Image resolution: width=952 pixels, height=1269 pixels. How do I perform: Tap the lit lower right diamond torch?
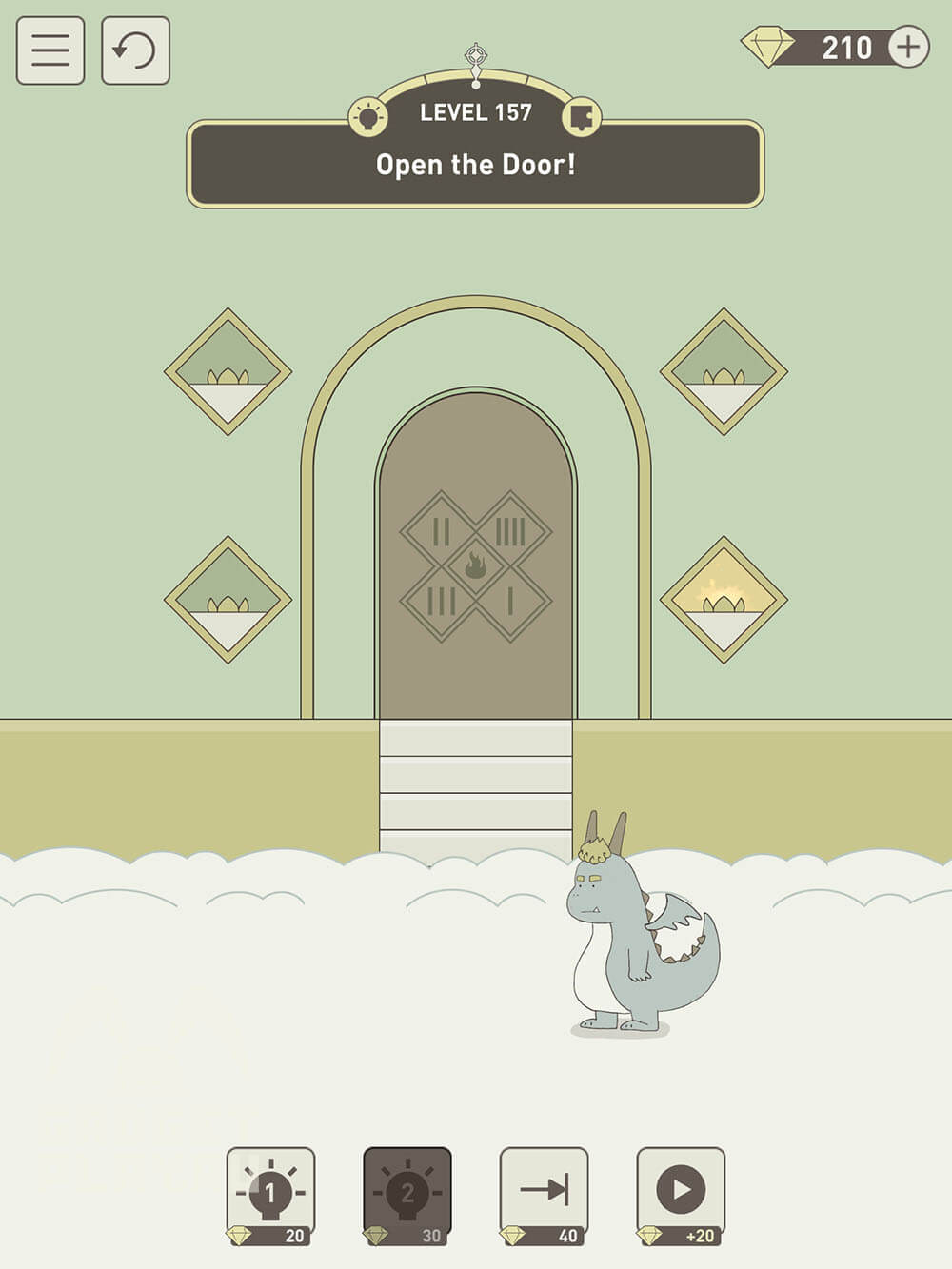click(724, 600)
